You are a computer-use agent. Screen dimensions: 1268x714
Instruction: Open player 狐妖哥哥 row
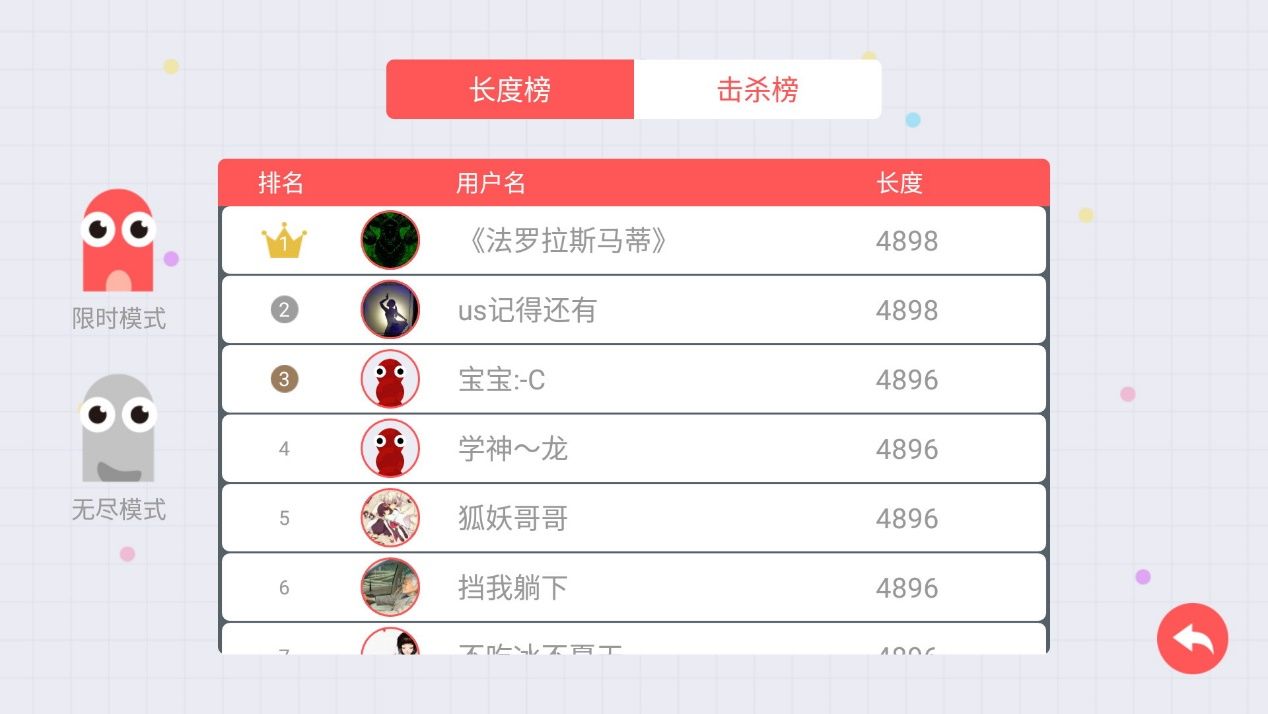(x=633, y=518)
